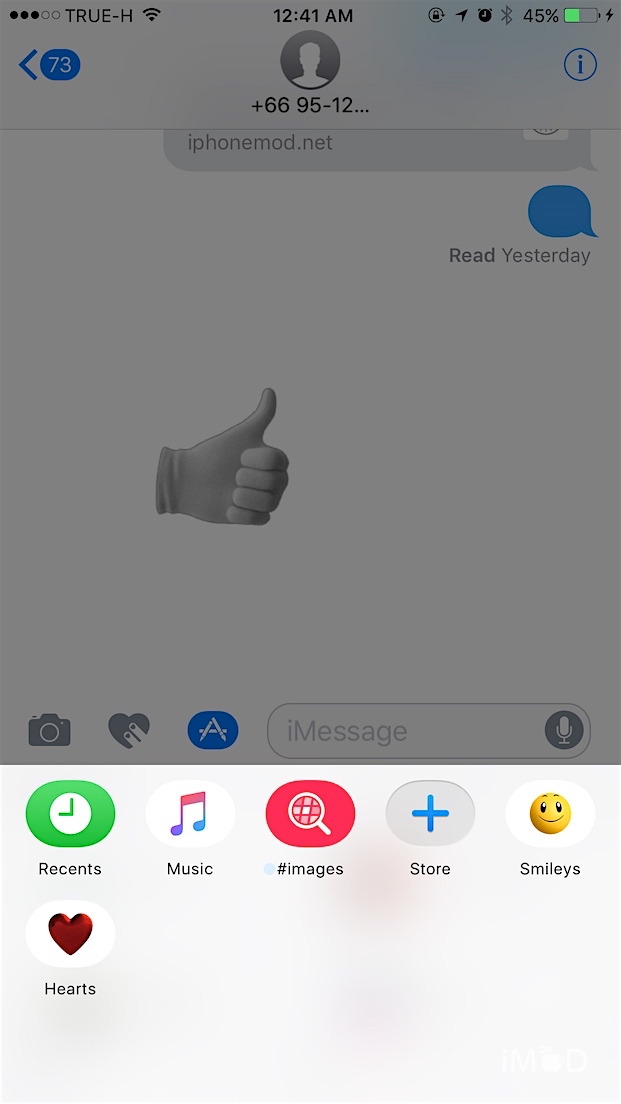The width and height of the screenshot is (621, 1104).
Task: Open the Music iMessage app
Action: (x=190, y=814)
